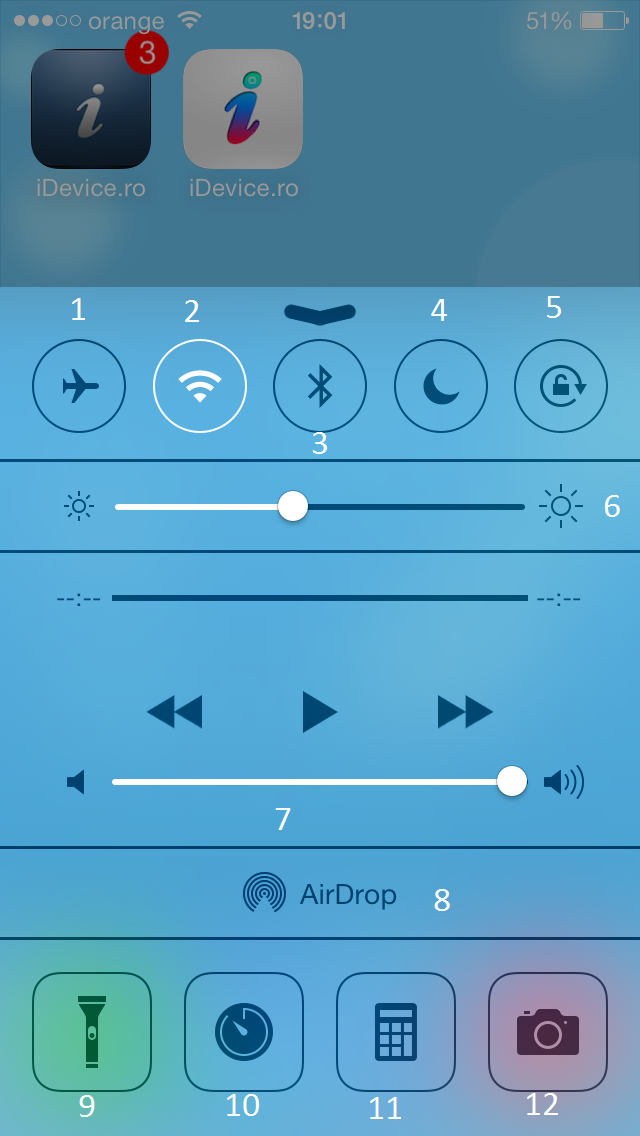Viewport: 640px width, 1136px height.
Task: Skip back to previous track
Action: click(175, 712)
